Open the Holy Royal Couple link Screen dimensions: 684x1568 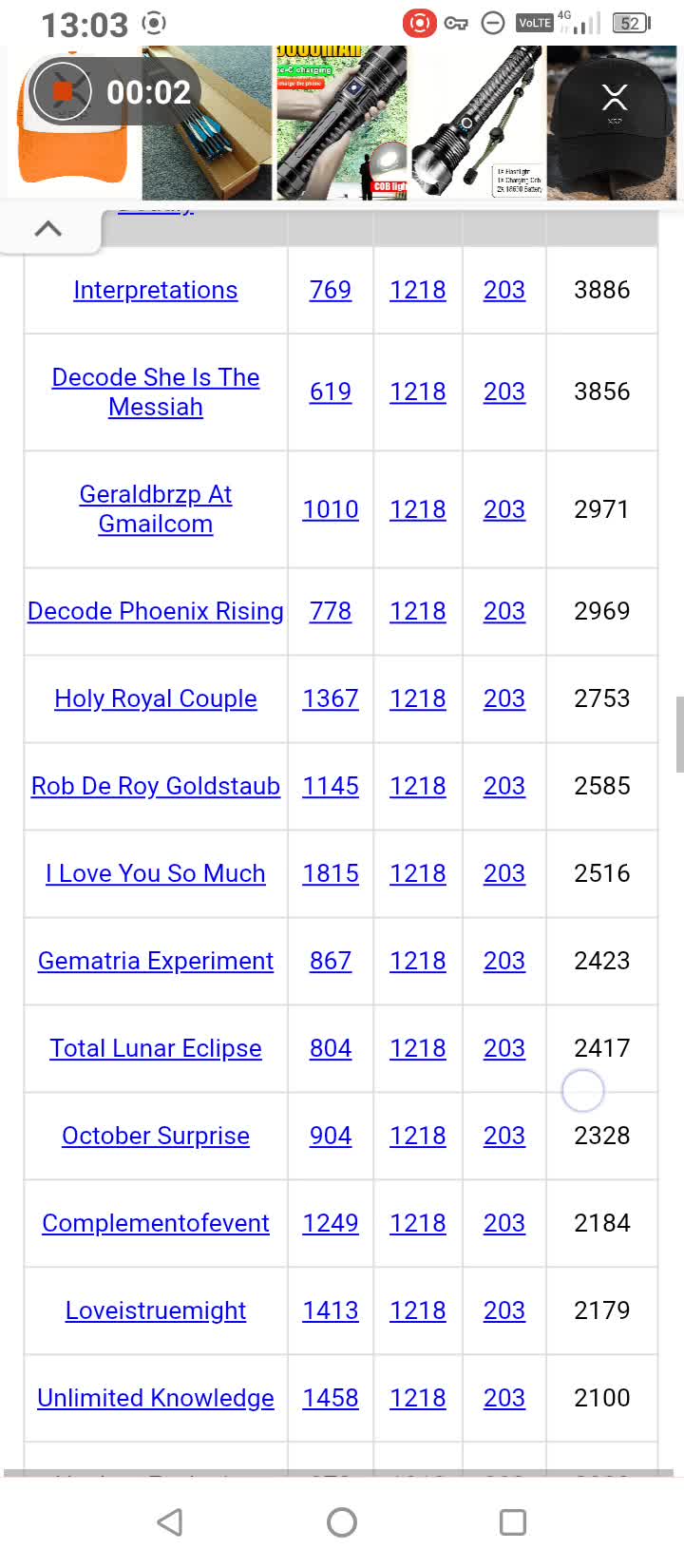(156, 698)
